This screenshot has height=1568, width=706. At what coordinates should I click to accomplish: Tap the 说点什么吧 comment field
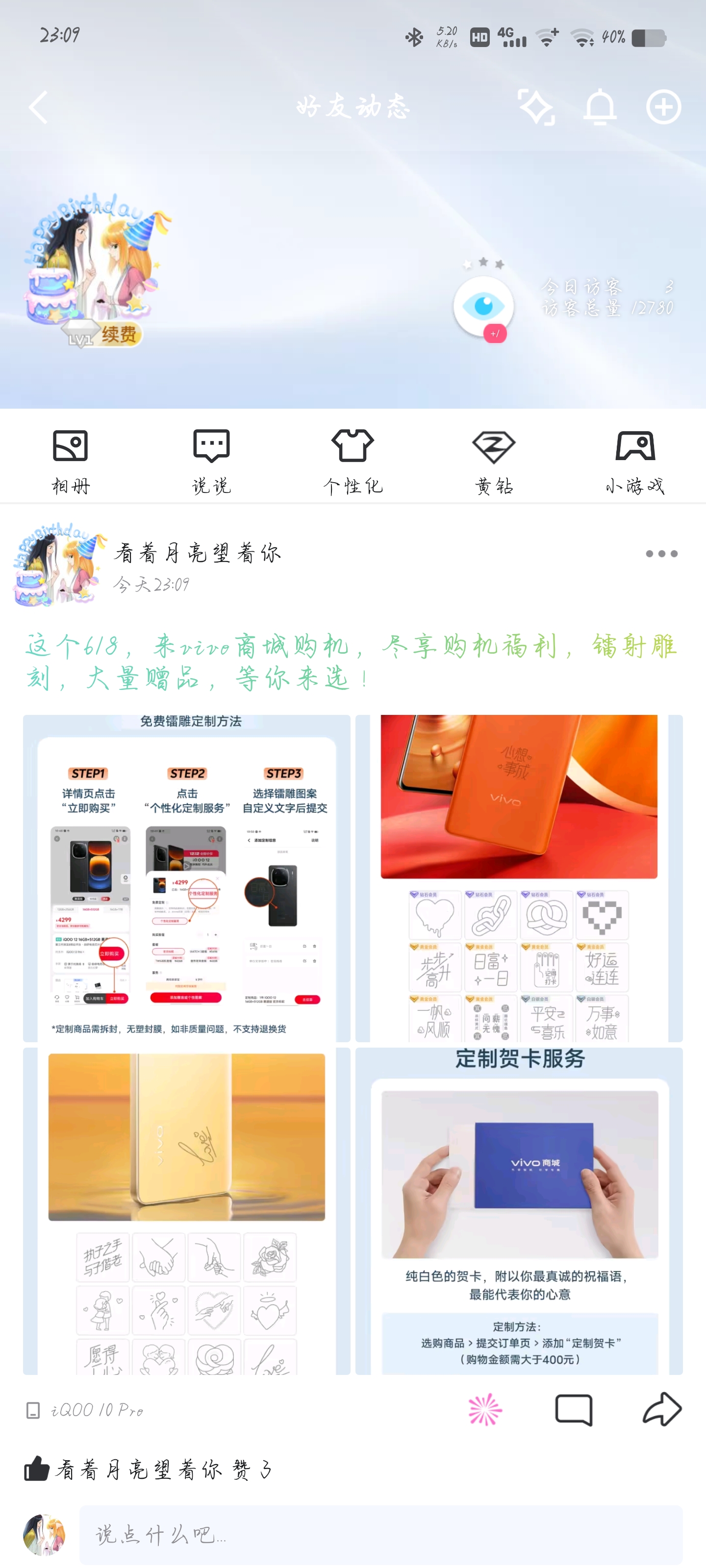click(x=381, y=1535)
